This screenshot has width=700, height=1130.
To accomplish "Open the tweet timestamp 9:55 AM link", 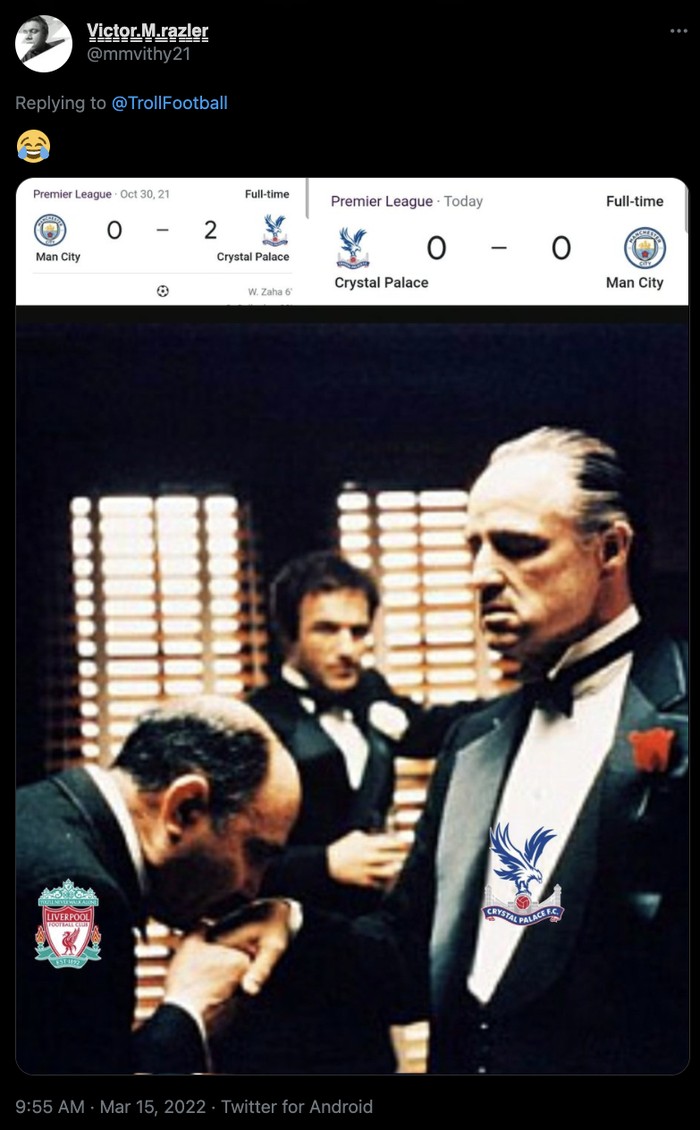I will (50, 1107).
